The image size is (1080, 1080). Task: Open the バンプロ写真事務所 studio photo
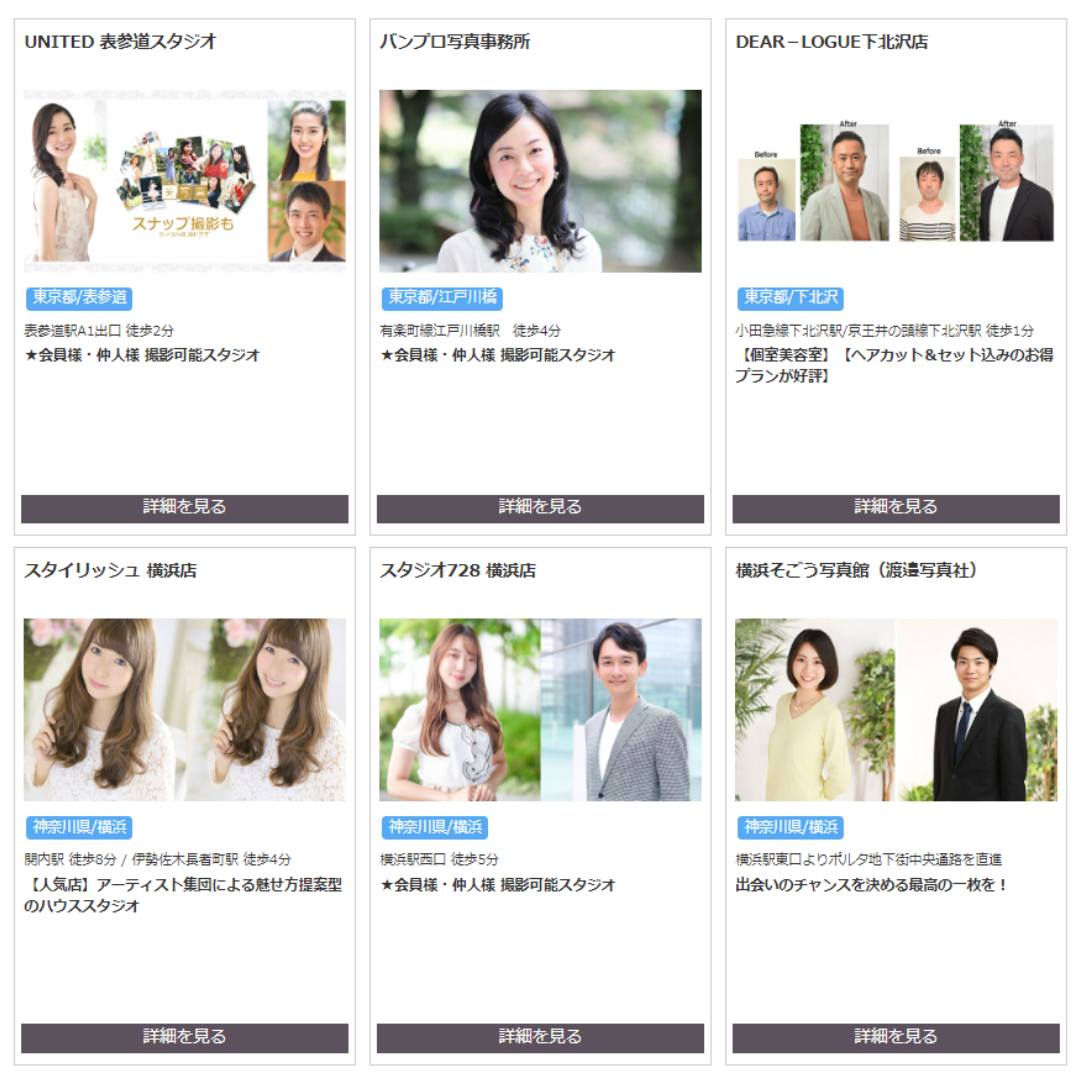pos(540,181)
